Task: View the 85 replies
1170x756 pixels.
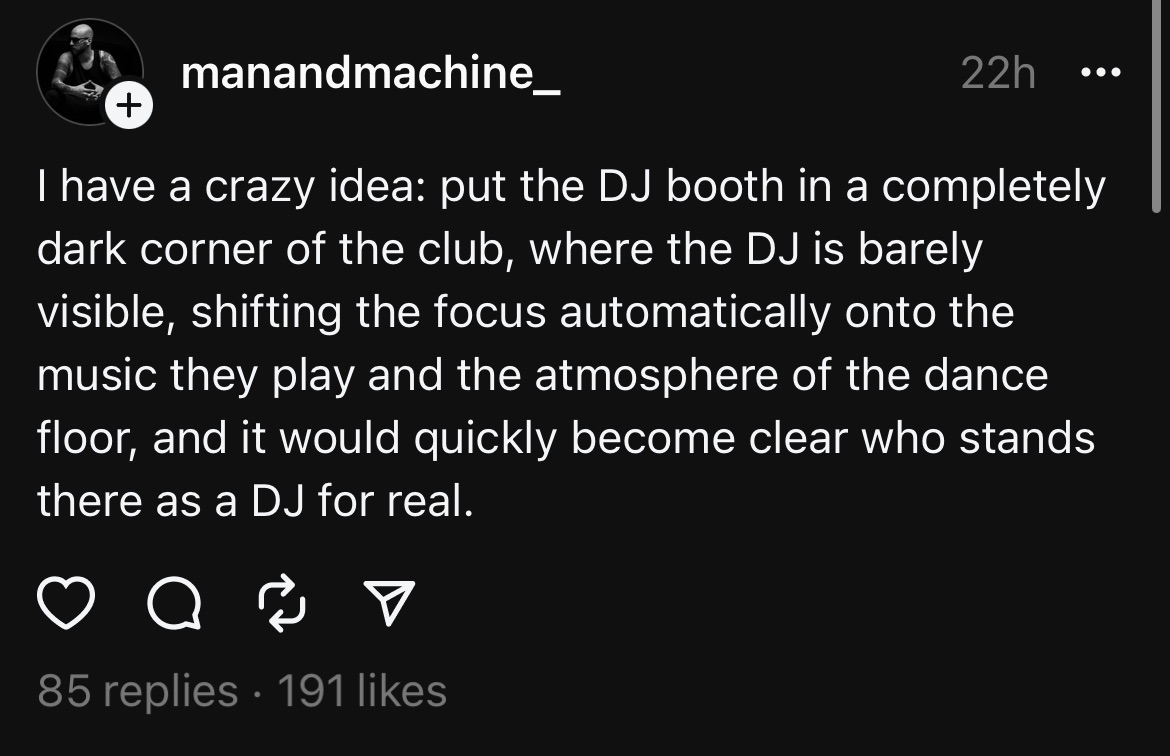Action: coord(137,691)
